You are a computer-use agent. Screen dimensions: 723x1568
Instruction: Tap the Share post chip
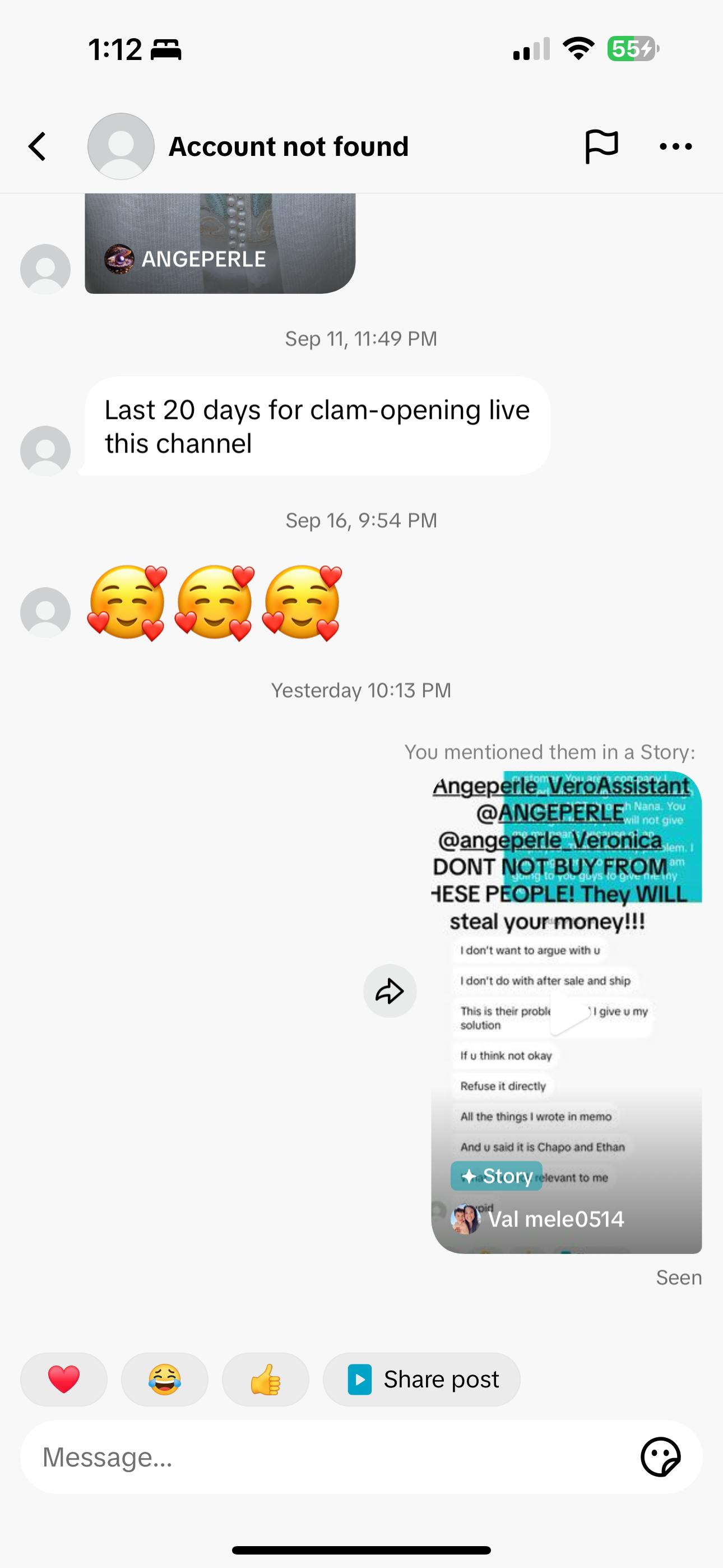coord(421,1380)
